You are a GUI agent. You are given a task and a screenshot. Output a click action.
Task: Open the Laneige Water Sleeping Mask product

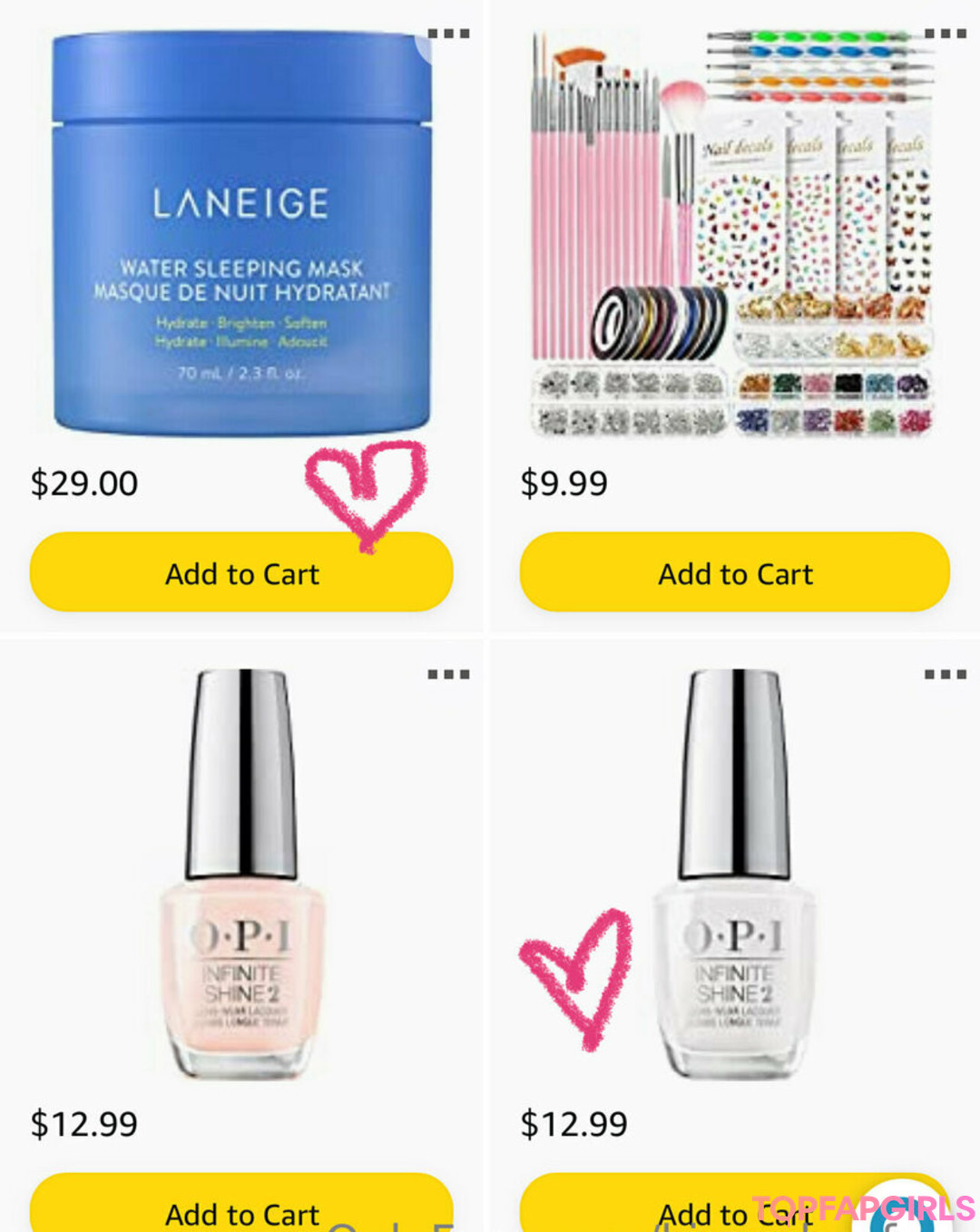click(x=240, y=236)
